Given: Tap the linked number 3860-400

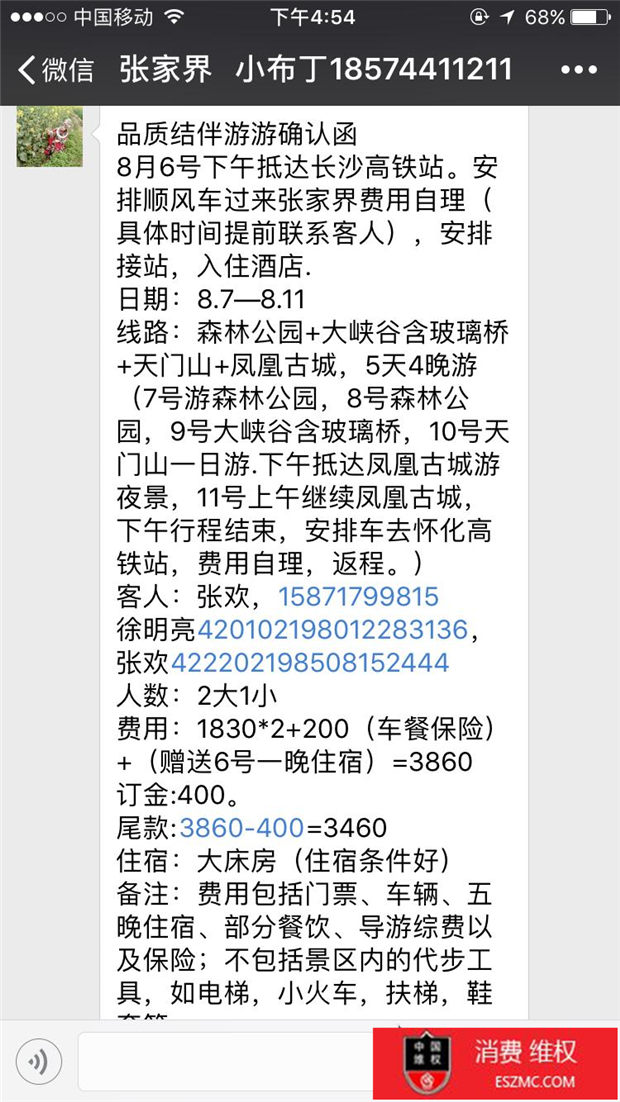Looking at the screenshot, I should click(242, 828).
